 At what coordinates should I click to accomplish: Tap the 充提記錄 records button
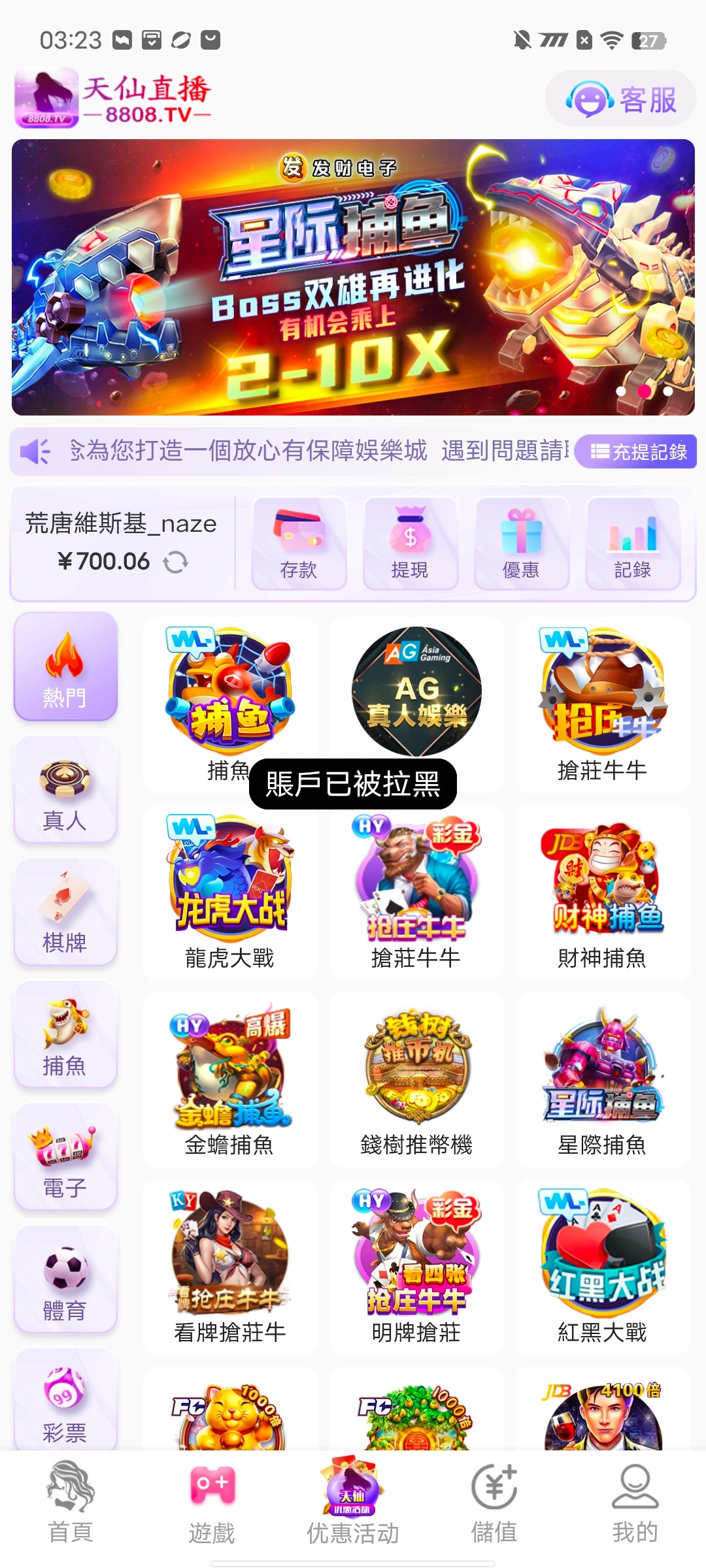point(635,451)
